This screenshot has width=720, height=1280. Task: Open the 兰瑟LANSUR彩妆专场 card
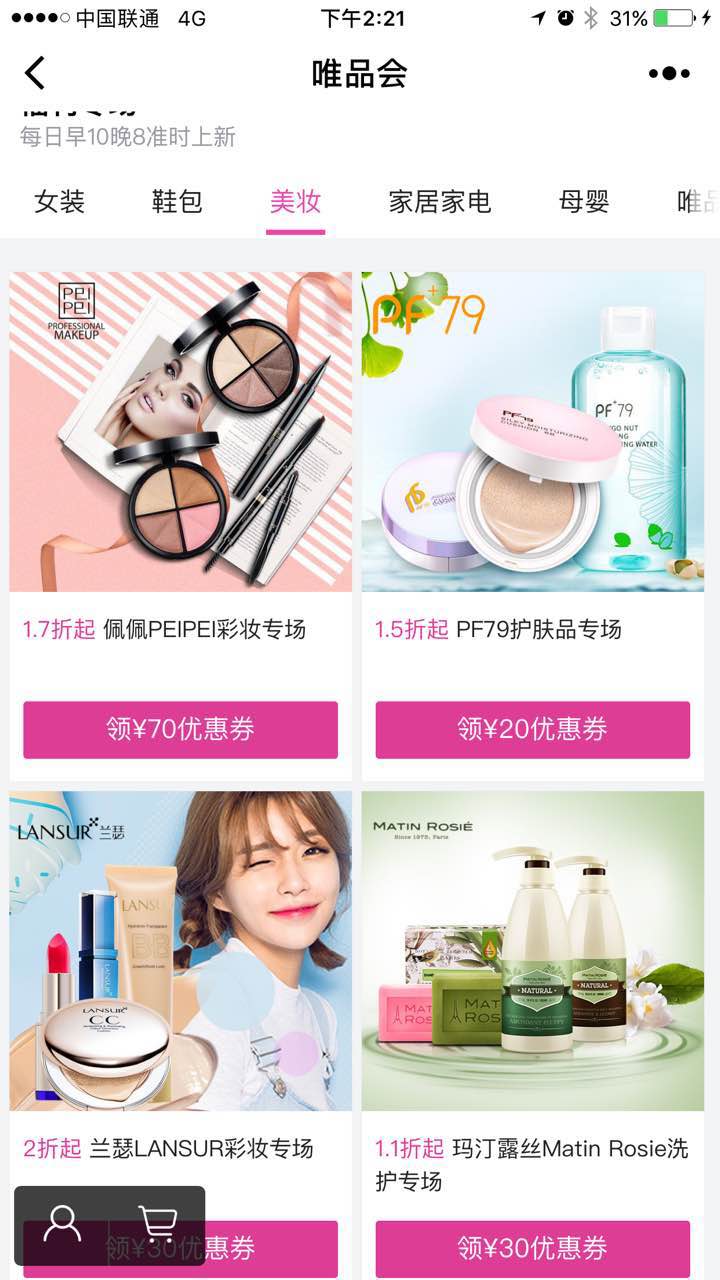[x=181, y=951]
